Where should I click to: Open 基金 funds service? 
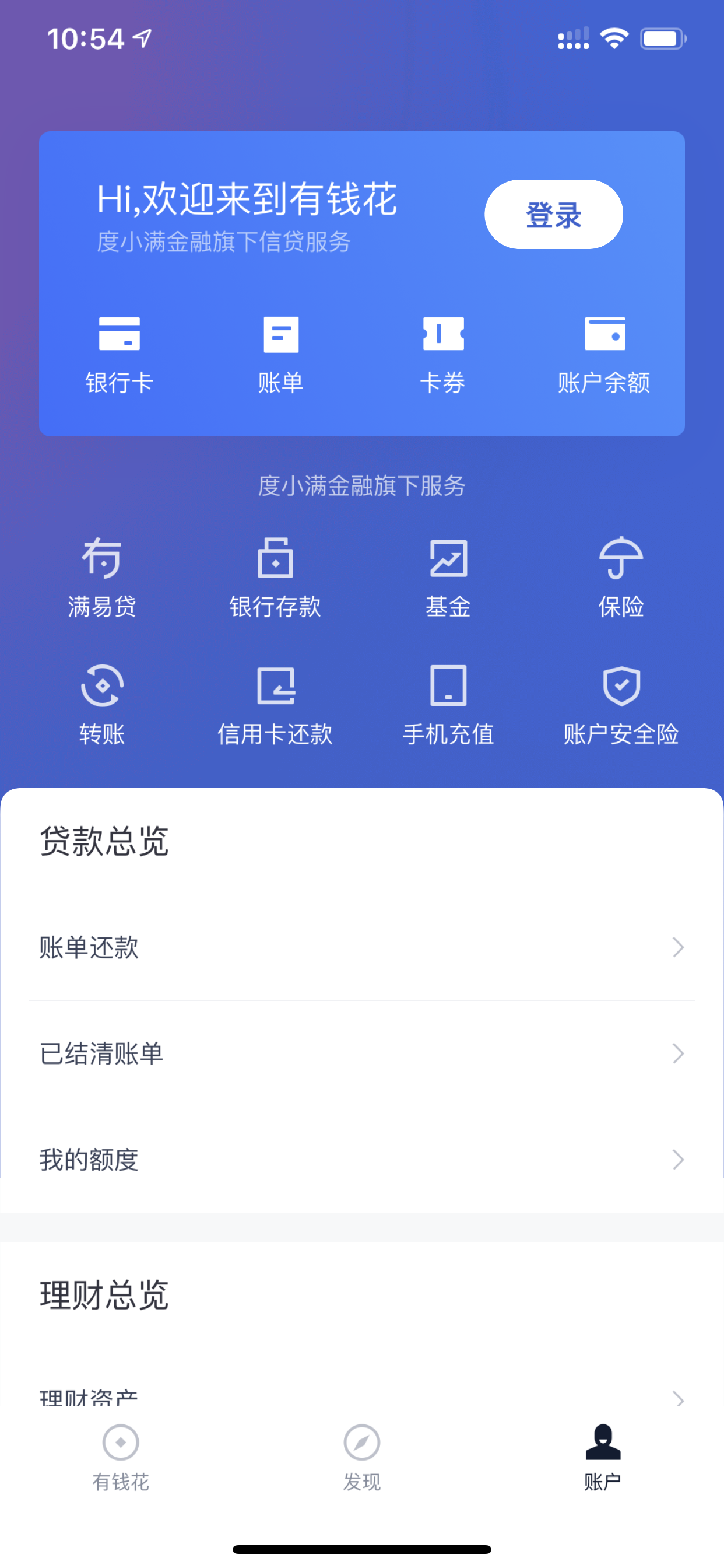pyautogui.click(x=448, y=578)
